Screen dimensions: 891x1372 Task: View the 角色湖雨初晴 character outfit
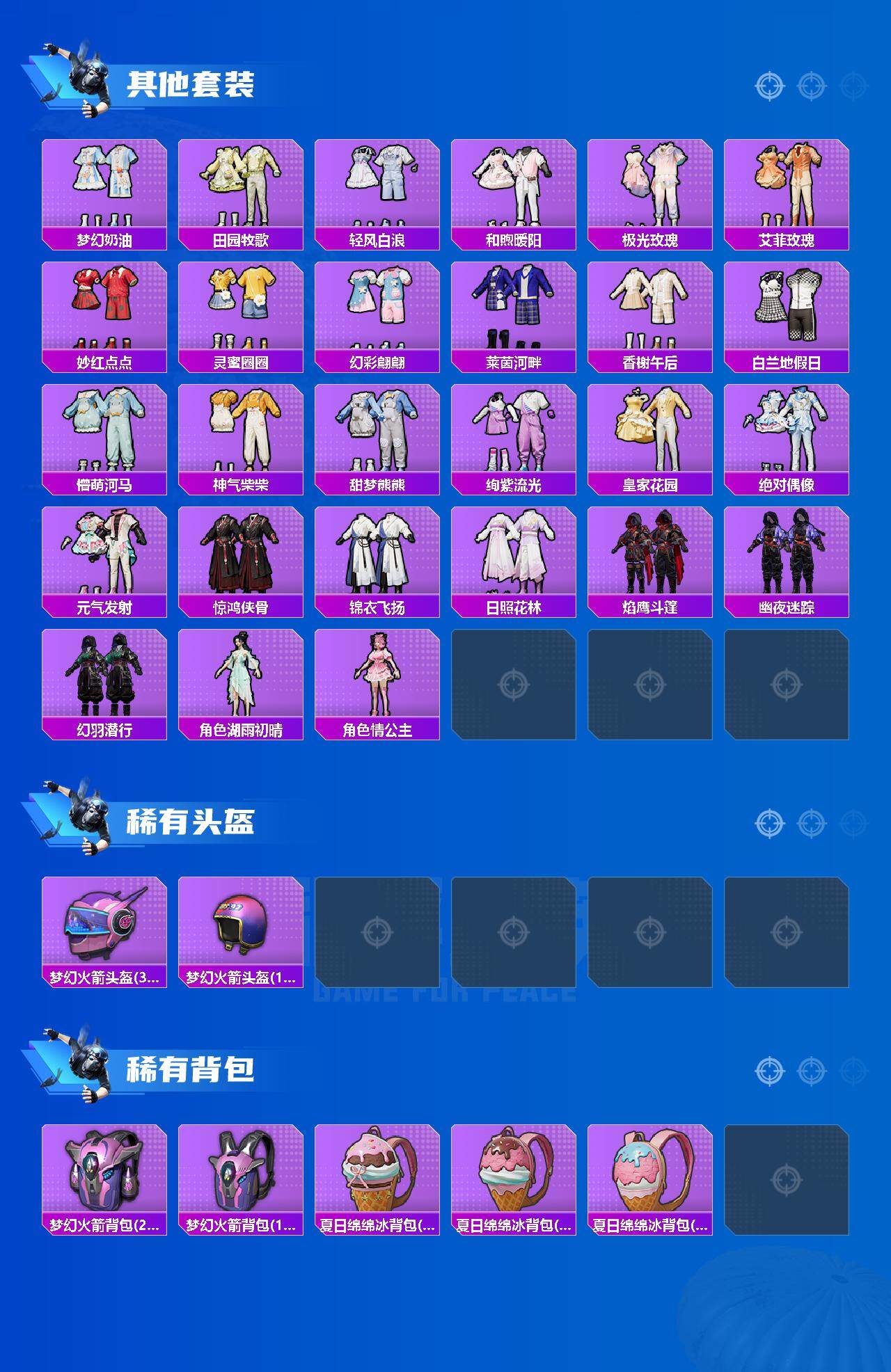[x=242, y=678]
